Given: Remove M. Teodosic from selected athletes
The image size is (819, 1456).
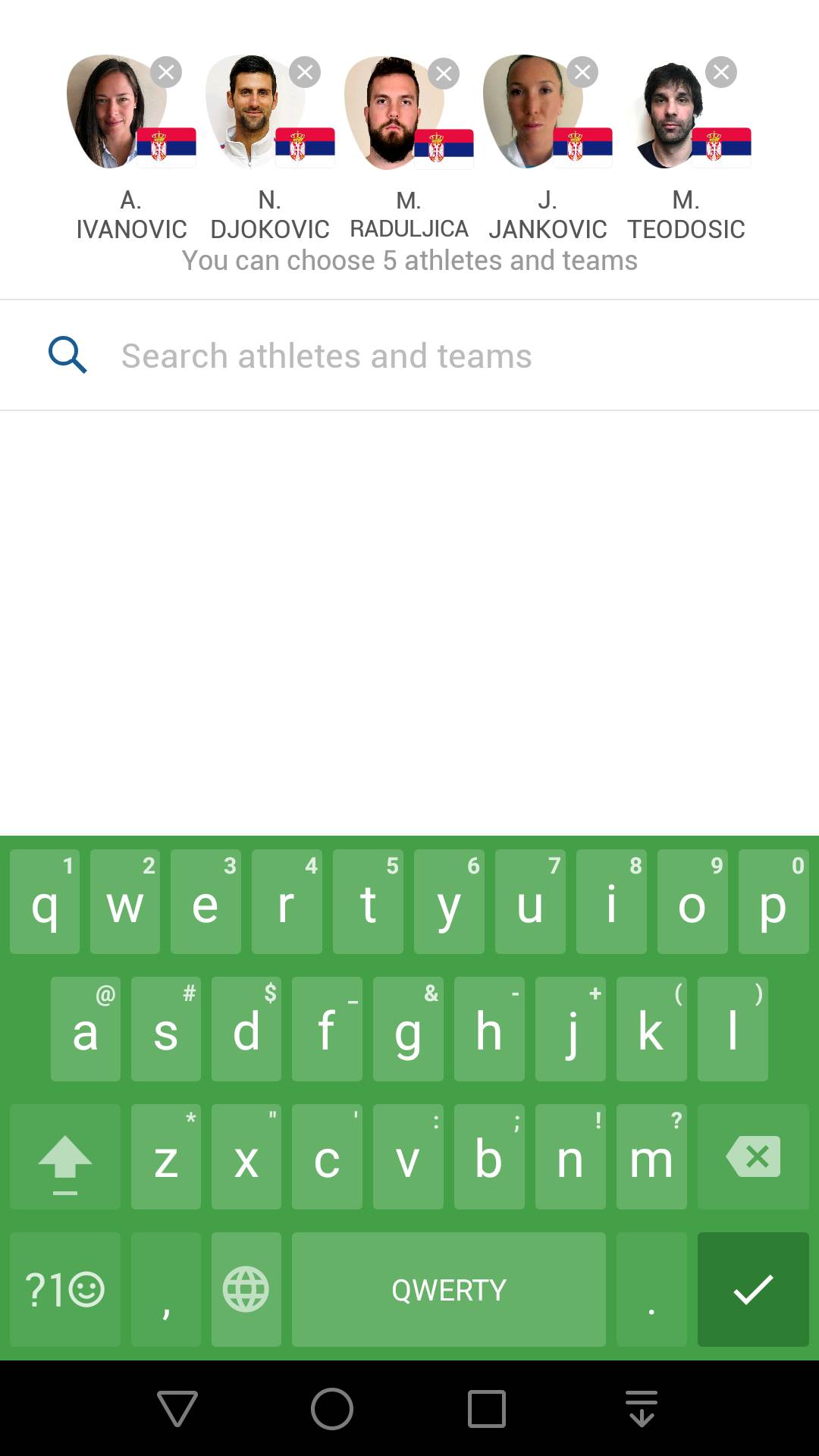Looking at the screenshot, I should pos(721,73).
